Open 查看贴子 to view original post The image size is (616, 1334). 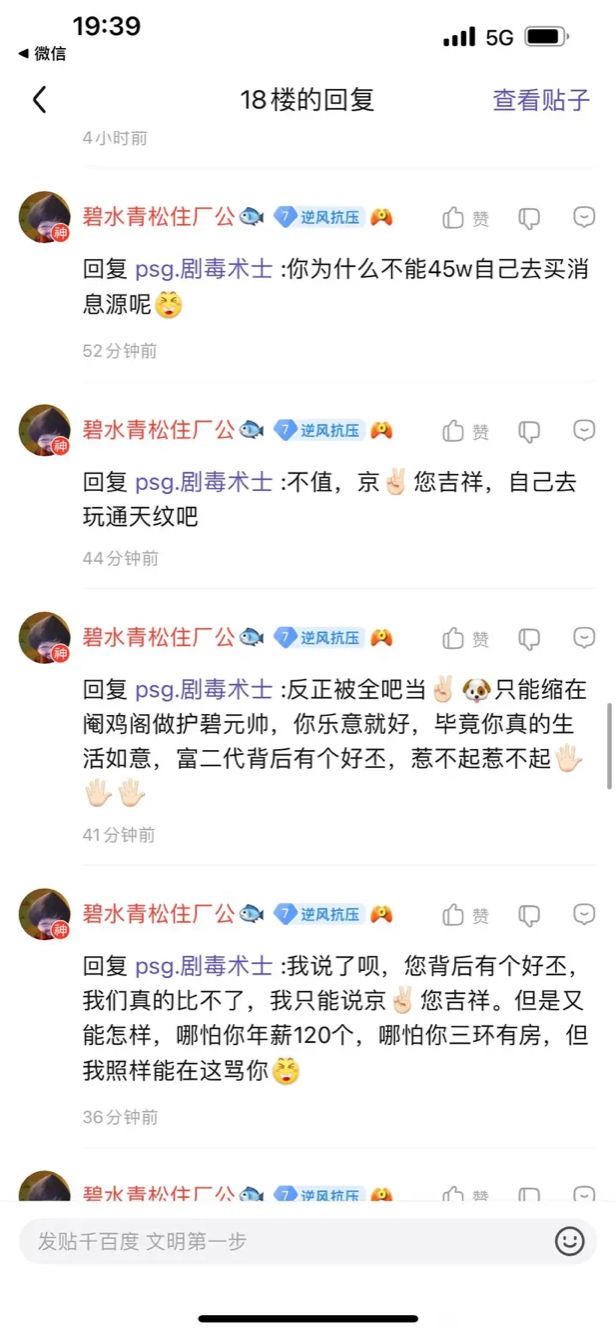pos(541,100)
